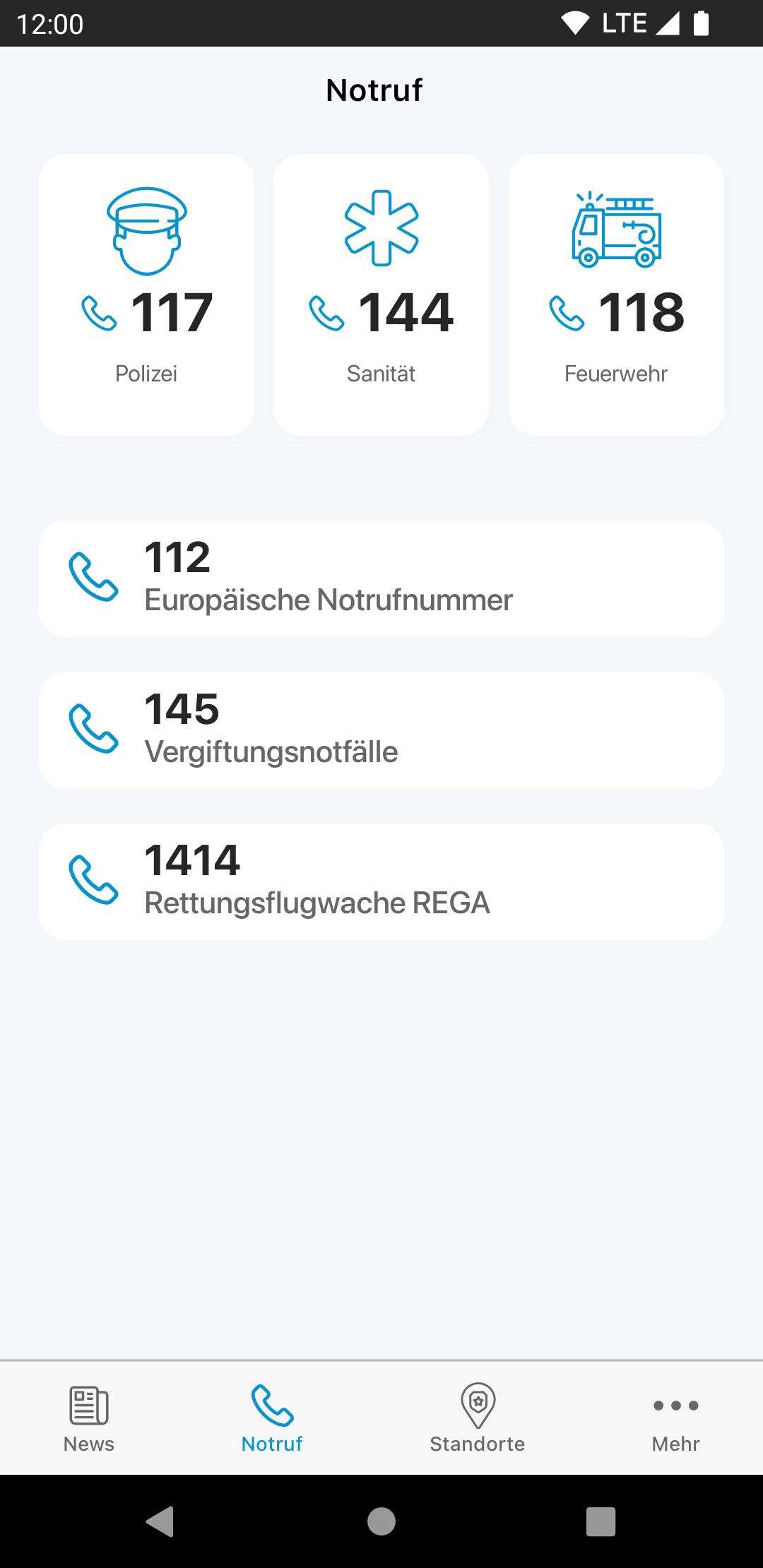Call the Polizei number 117
The width and height of the screenshot is (763, 1568).
pos(146,295)
